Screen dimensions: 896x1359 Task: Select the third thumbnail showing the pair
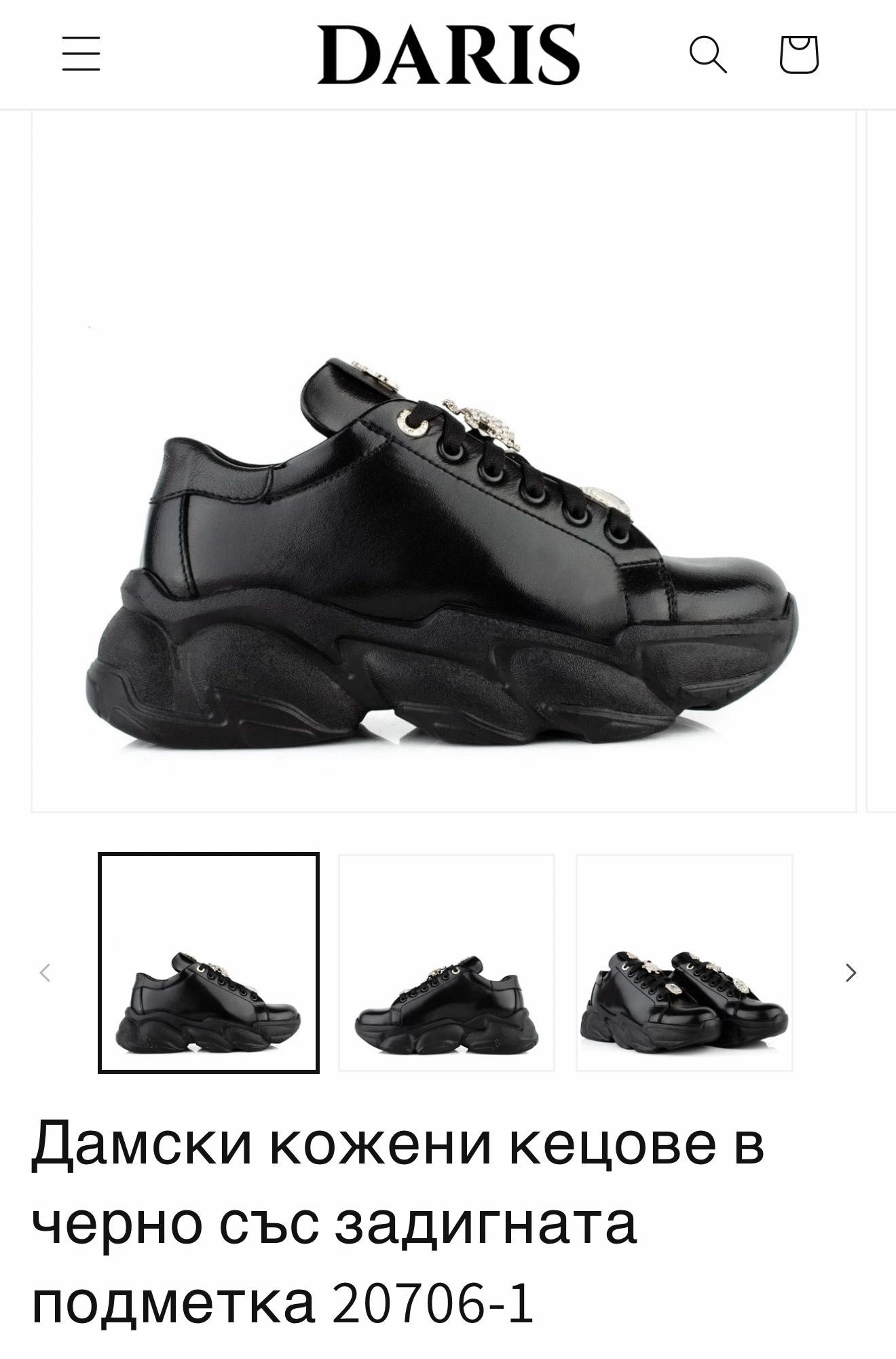[684, 963]
